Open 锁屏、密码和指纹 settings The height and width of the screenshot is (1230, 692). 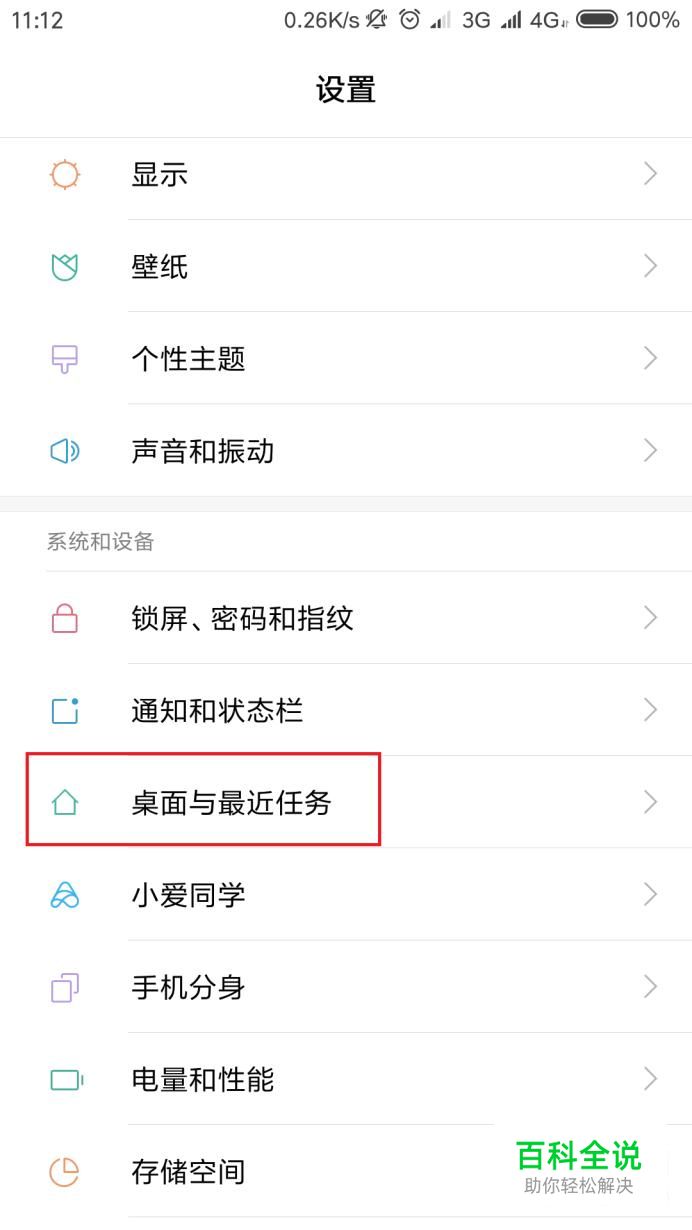click(345, 619)
